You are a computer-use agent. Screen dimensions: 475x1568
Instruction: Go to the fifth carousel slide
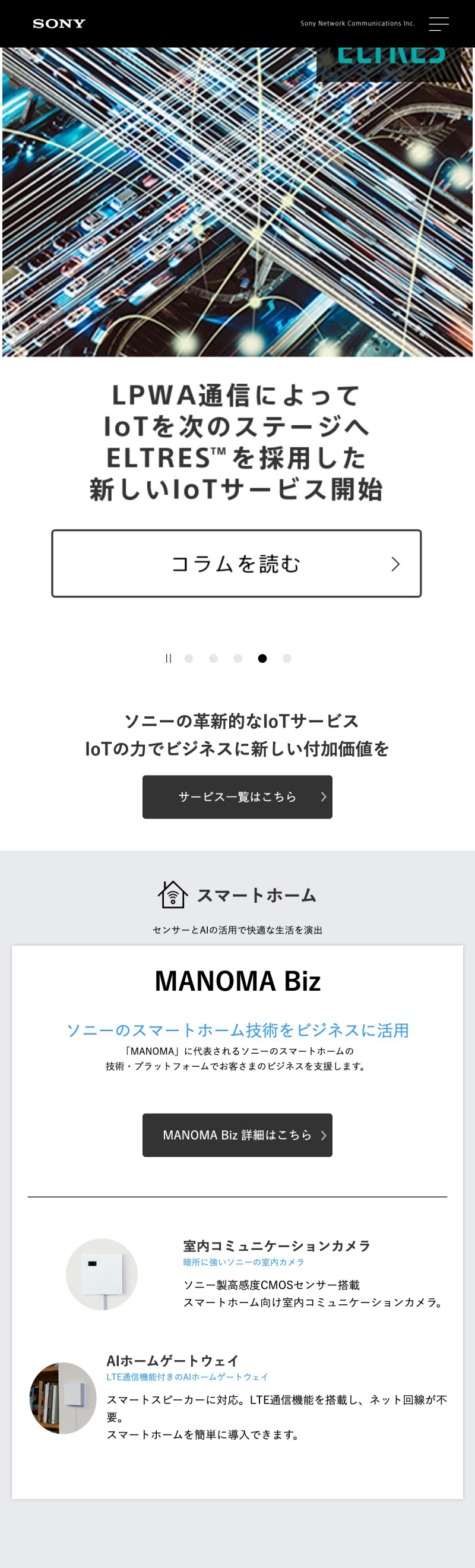[287, 659]
